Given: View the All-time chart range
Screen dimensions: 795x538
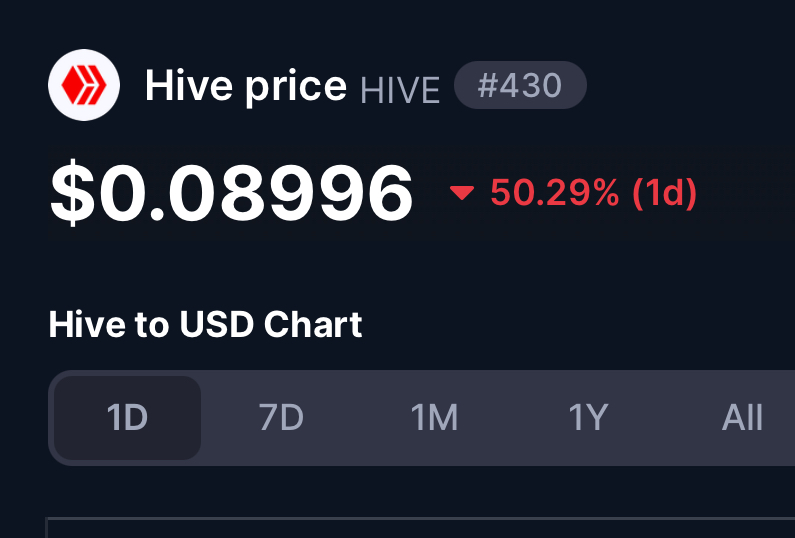Looking at the screenshot, I should [x=742, y=418].
